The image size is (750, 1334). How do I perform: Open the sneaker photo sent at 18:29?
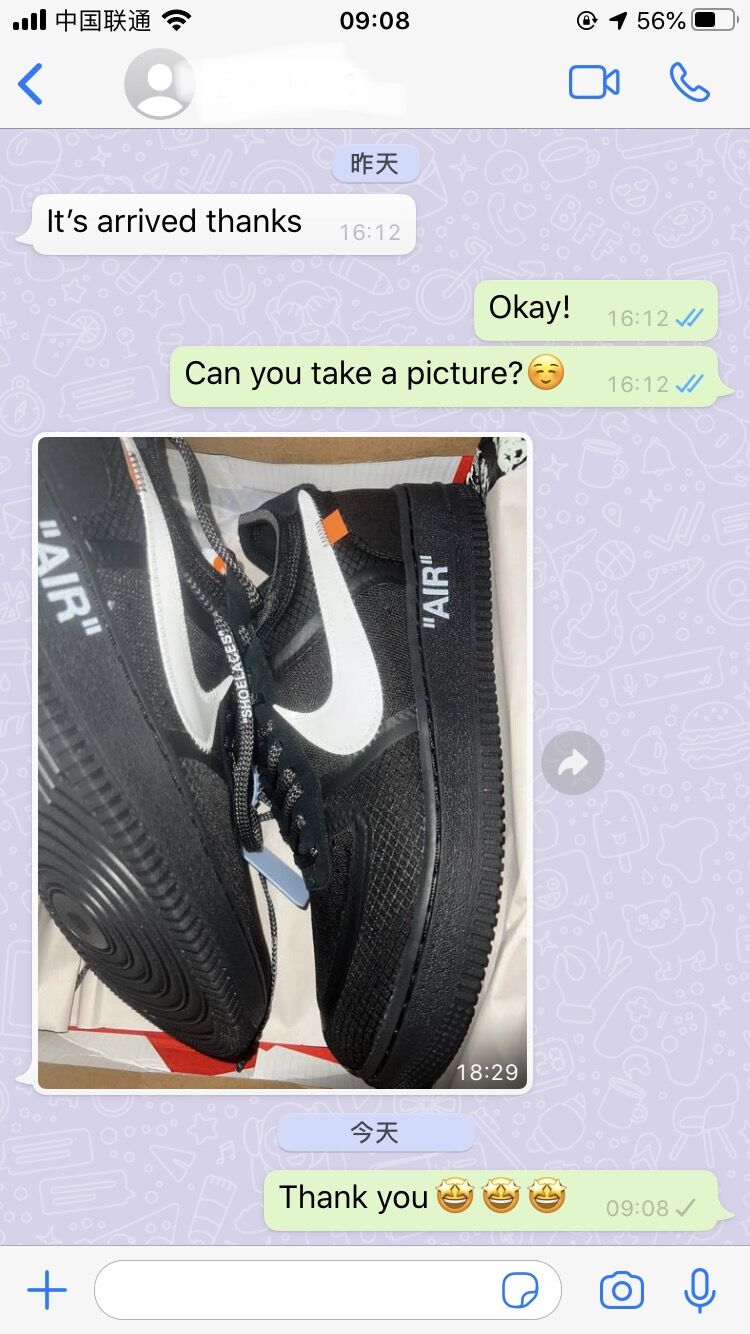283,763
